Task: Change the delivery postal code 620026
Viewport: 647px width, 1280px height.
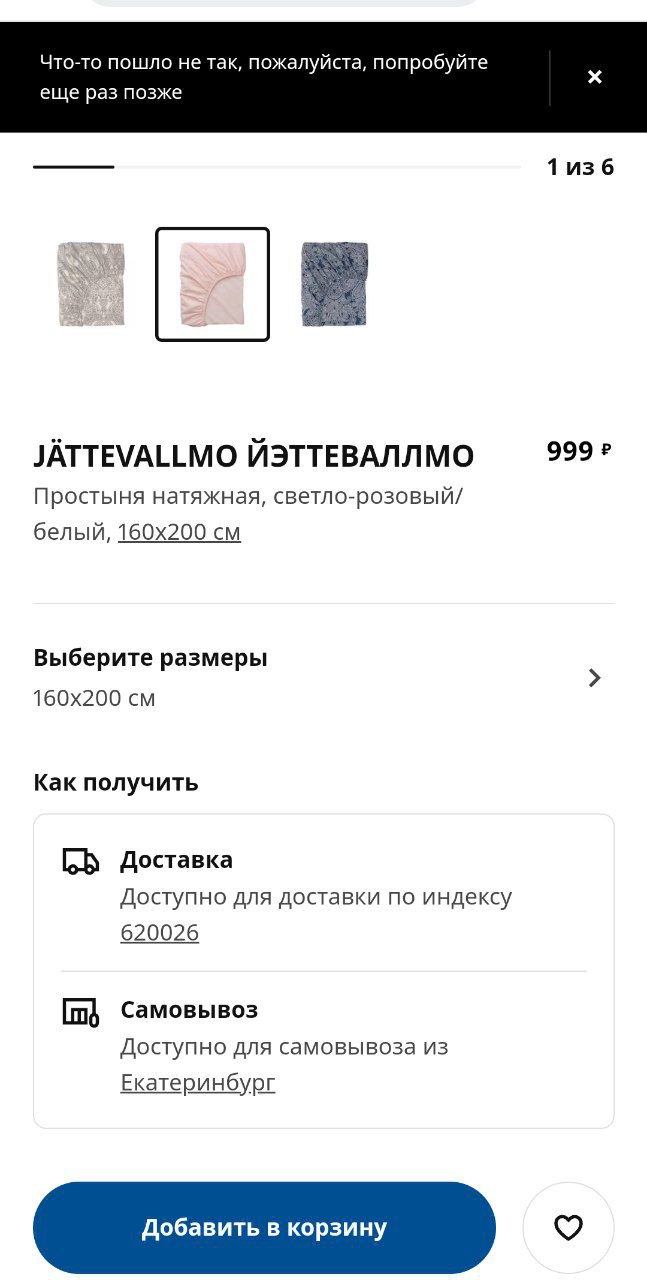Action: 159,933
